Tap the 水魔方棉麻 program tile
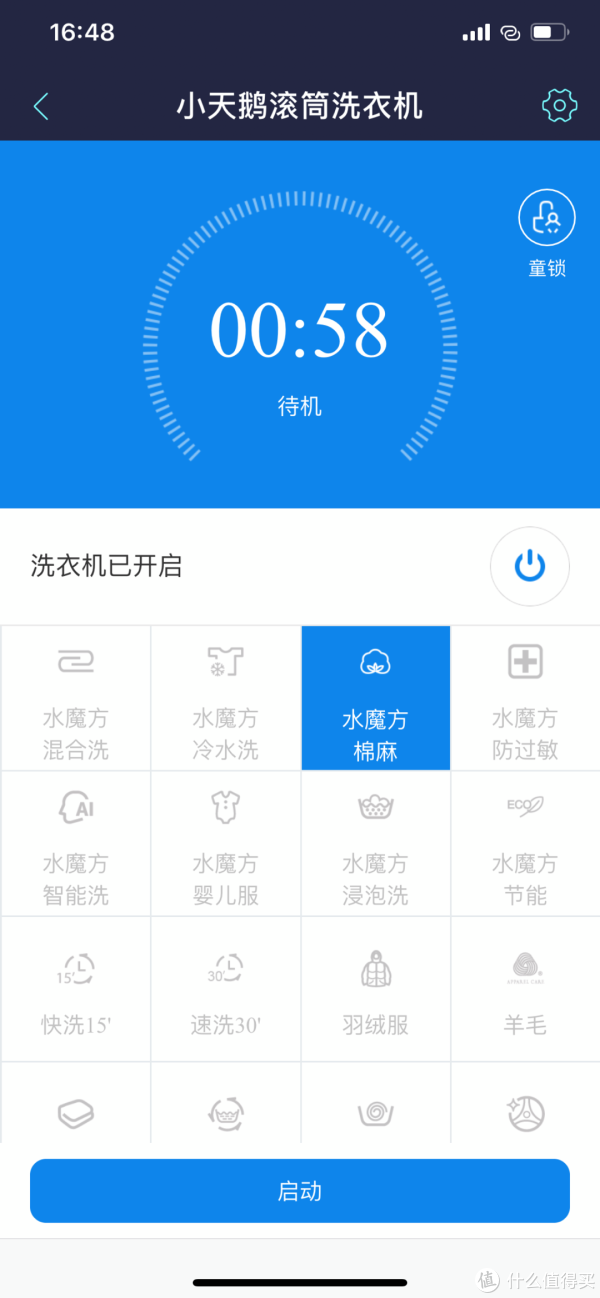The width and height of the screenshot is (600, 1298). click(x=376, y=698)
